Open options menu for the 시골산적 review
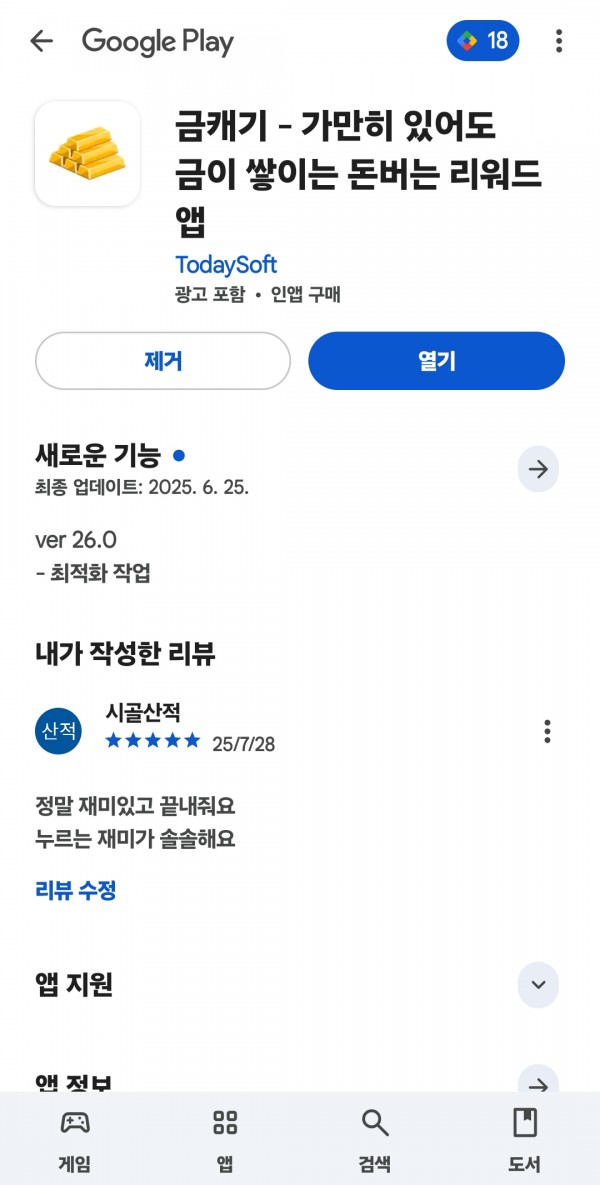600x1185 pixels. [547, 731]
